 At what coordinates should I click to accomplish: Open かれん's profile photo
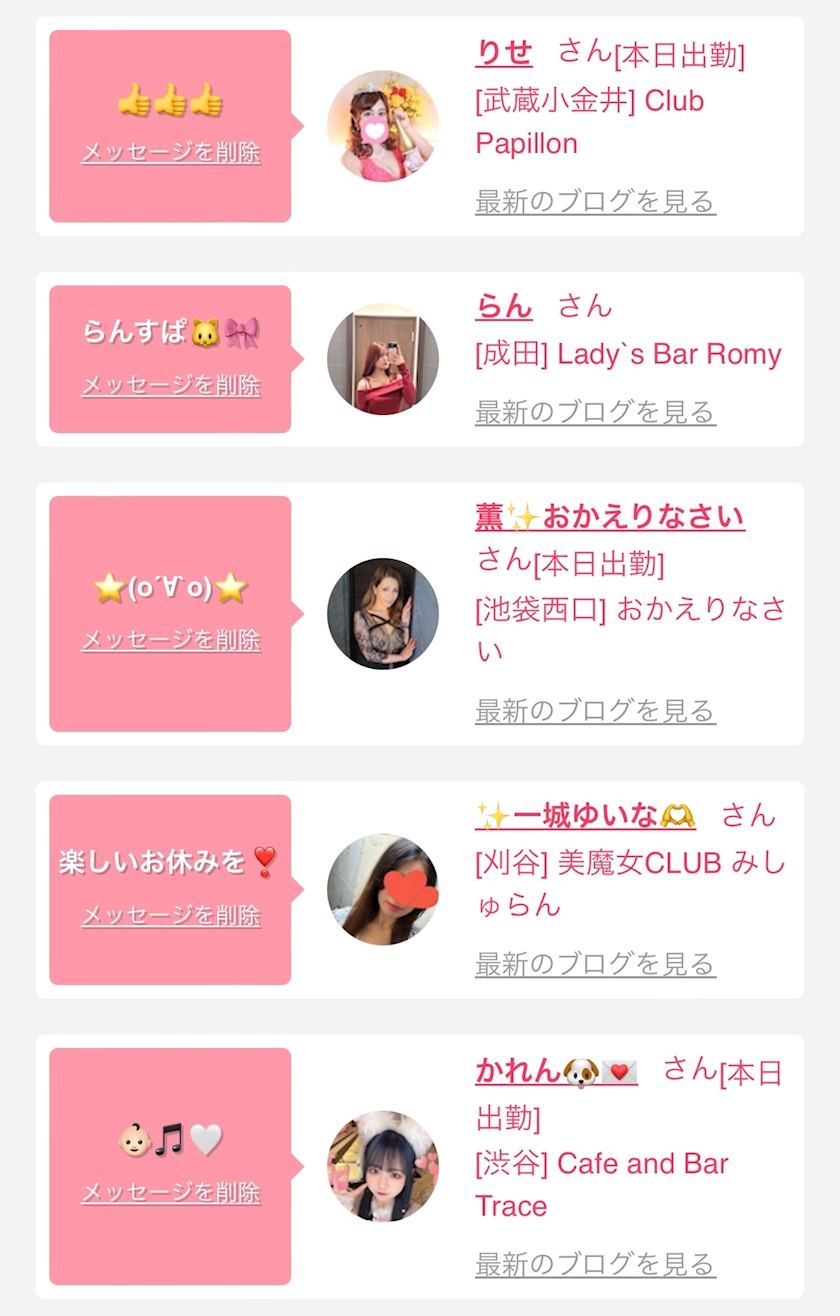coord(383,1166)
